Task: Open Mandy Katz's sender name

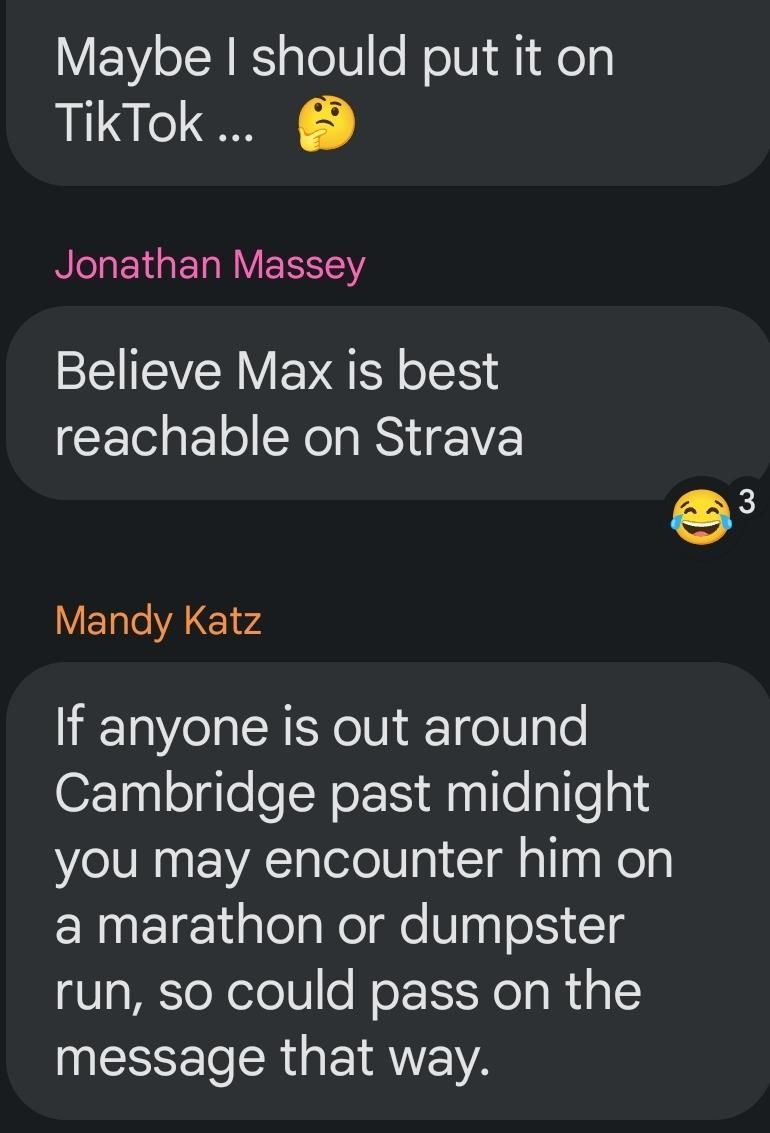Action: tap(158, 620)
